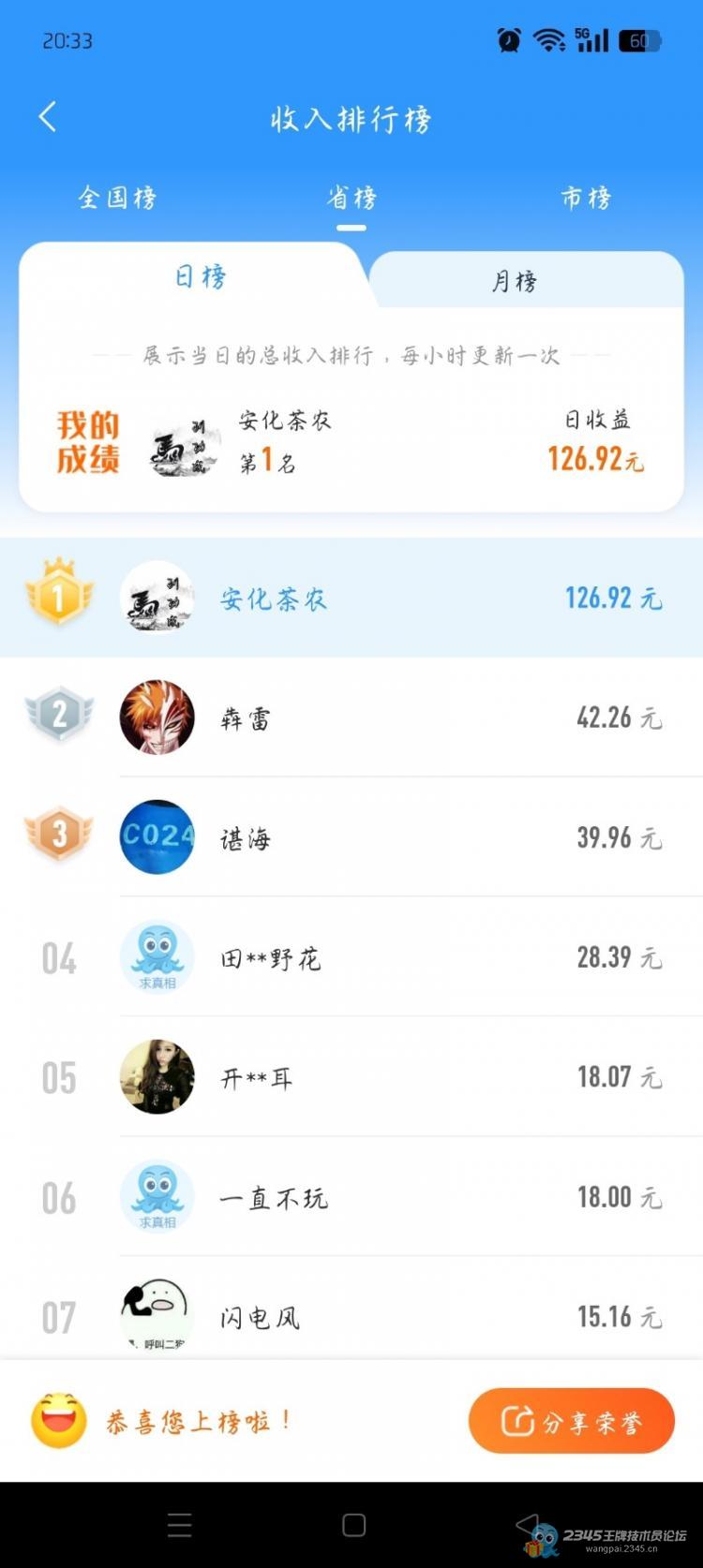Switch to the 市榜 tab
The image size is (703, 1568).
pyautogui.click(x=586, y=198)
